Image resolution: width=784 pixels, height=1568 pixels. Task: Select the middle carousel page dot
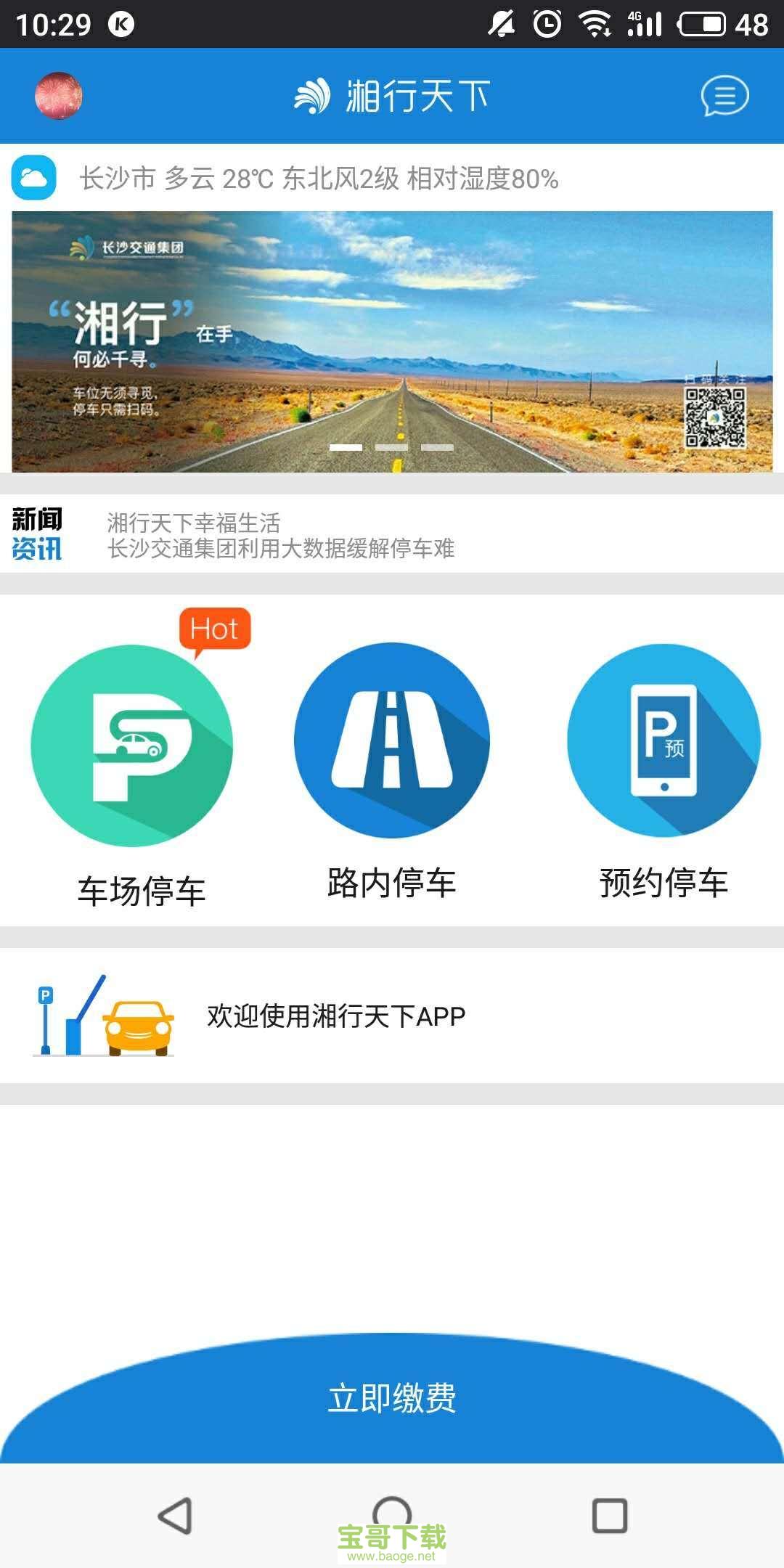pos(392,447)
